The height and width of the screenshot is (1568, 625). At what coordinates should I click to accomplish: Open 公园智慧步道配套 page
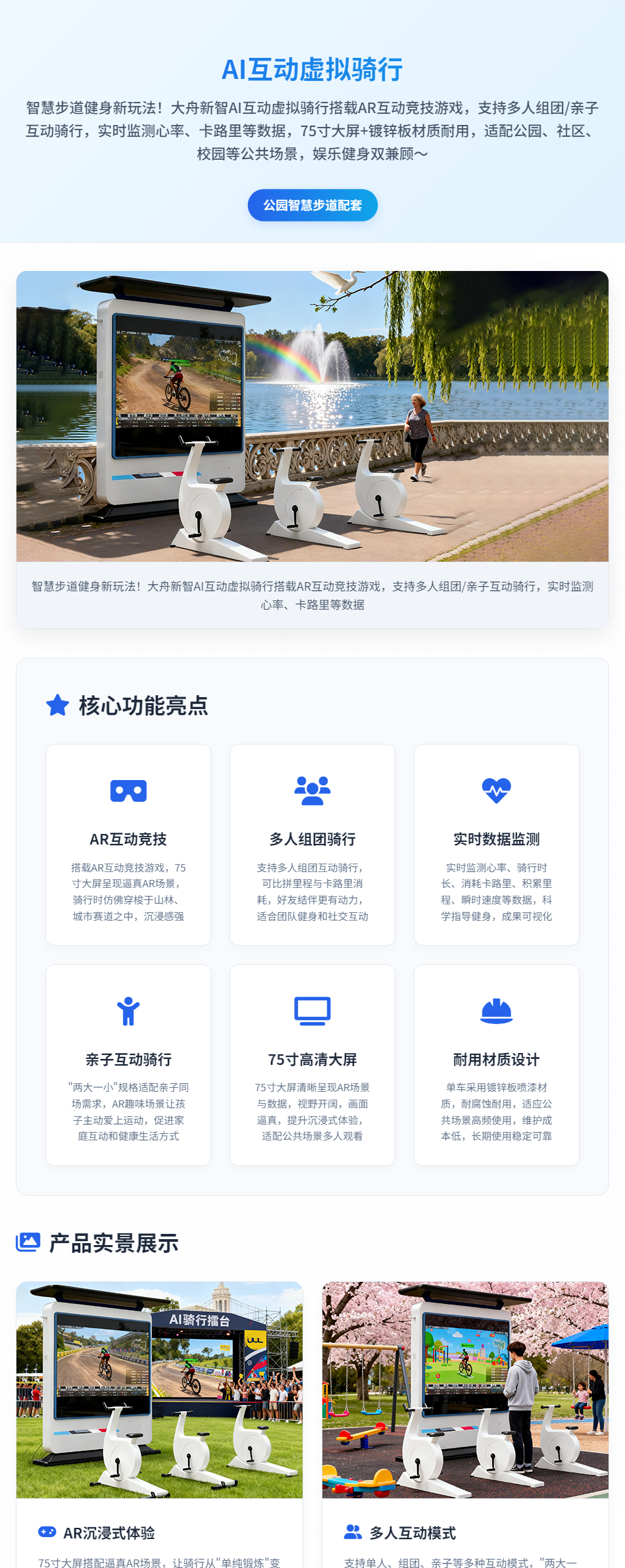point(312,205)
